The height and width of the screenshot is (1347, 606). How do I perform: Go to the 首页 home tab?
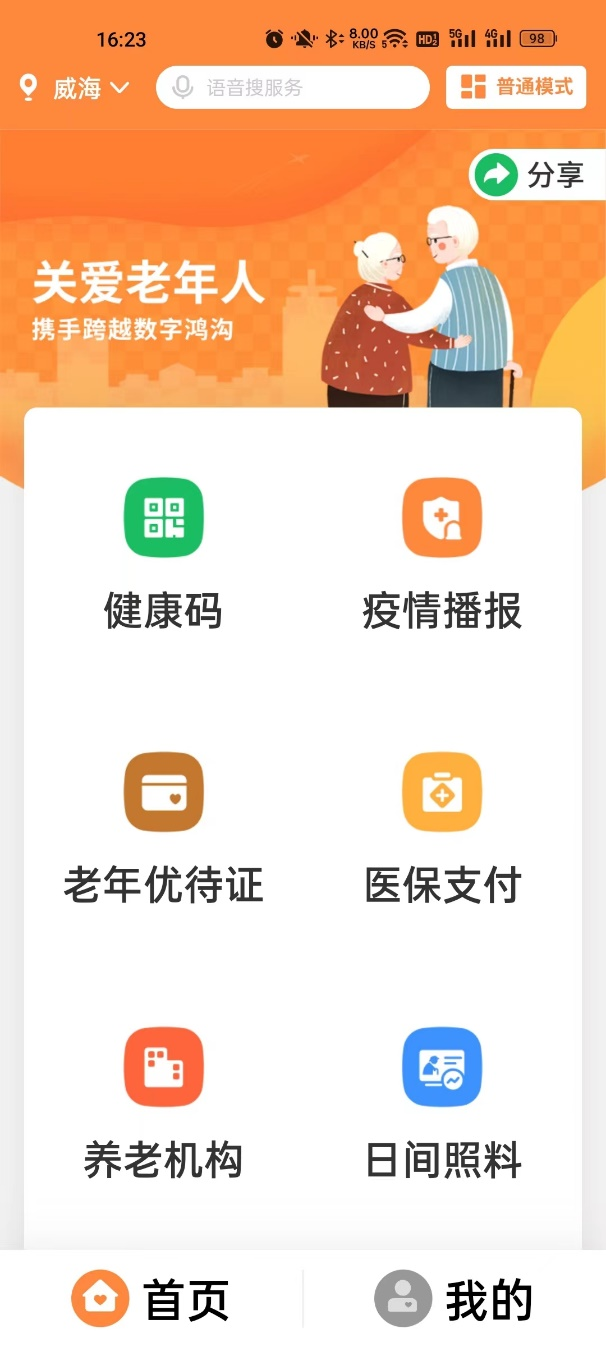(151, 1299)
